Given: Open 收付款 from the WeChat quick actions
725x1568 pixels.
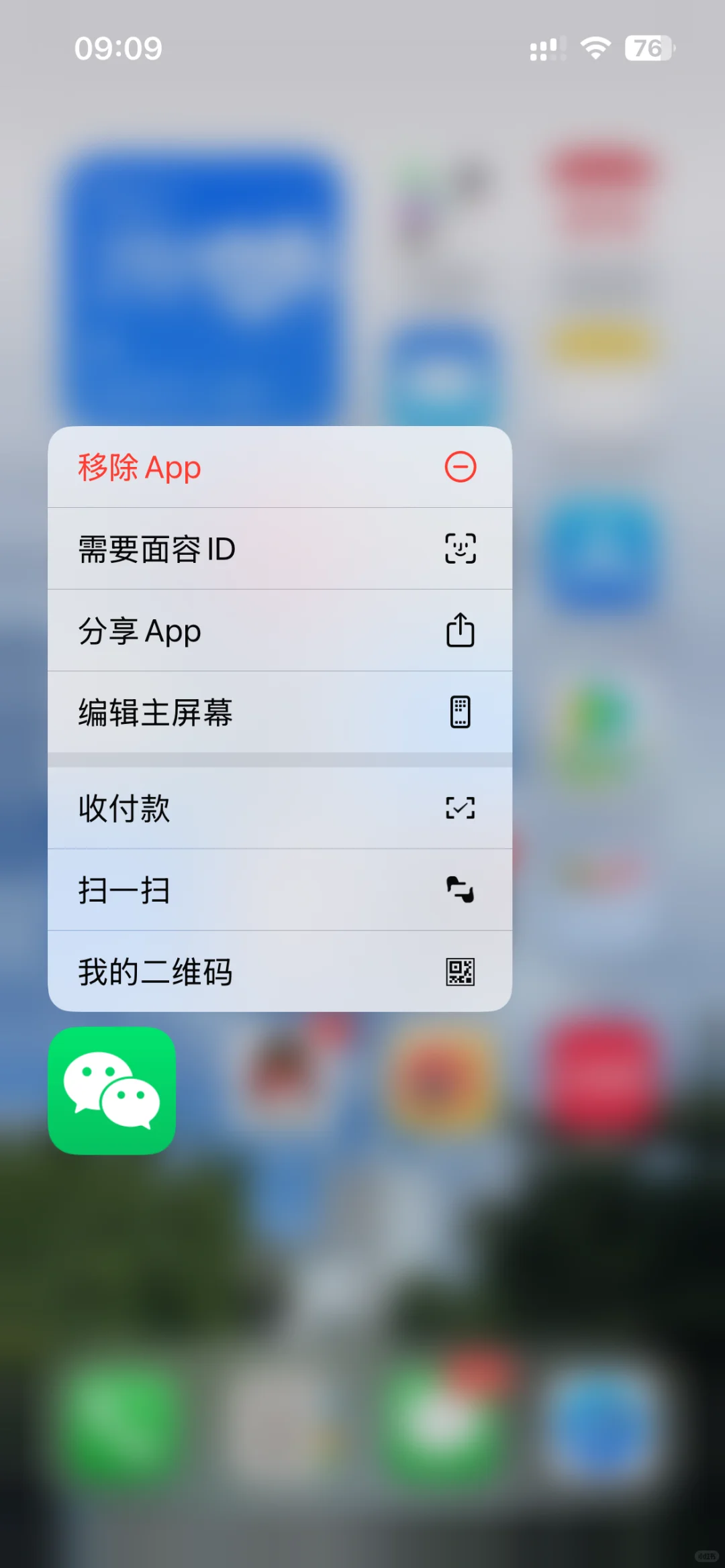Looking at the screenshot, I should click(x=201, y=808).
